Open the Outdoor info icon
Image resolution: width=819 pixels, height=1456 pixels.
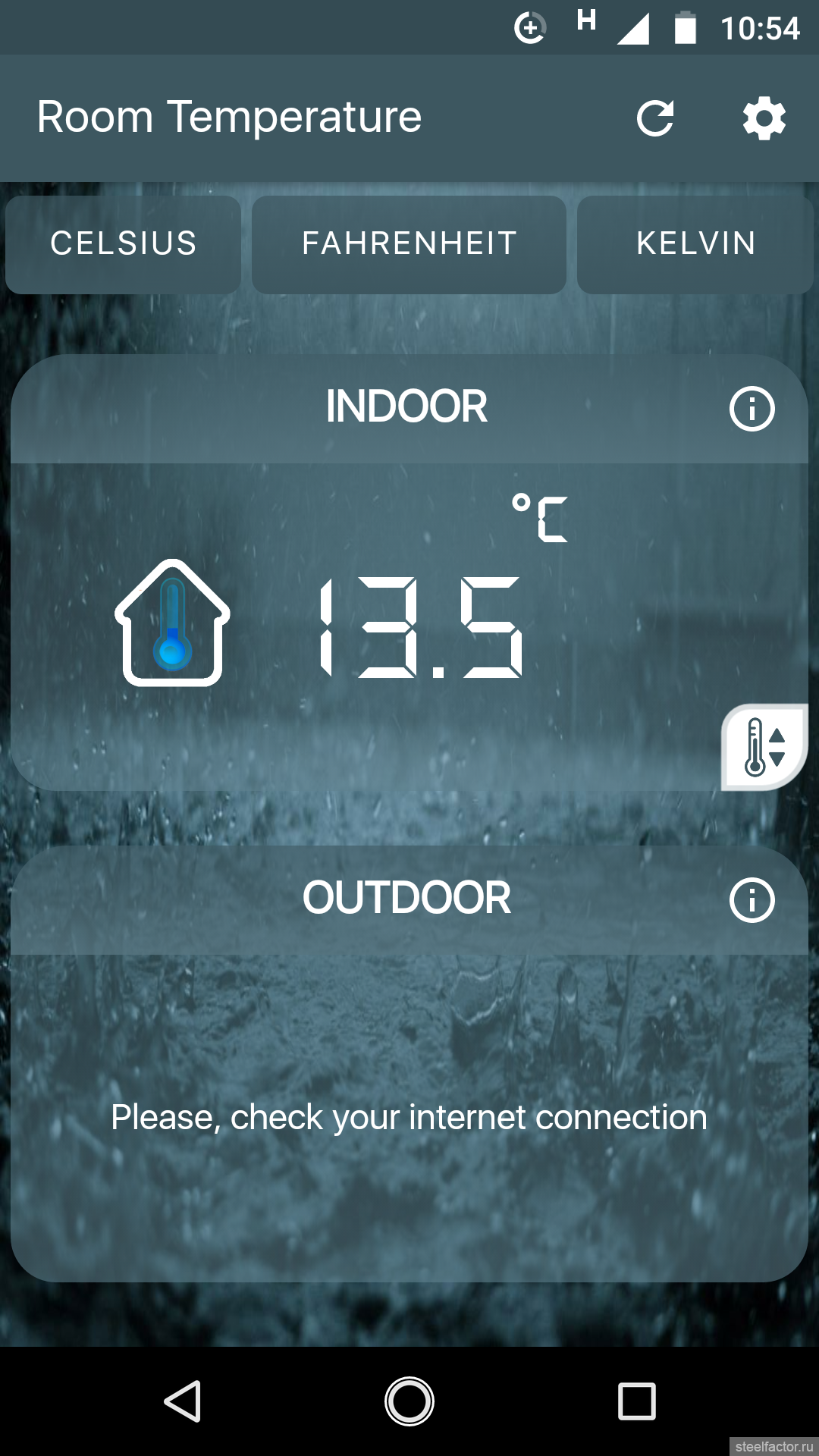pyautogui.click(x=752, y=900)
